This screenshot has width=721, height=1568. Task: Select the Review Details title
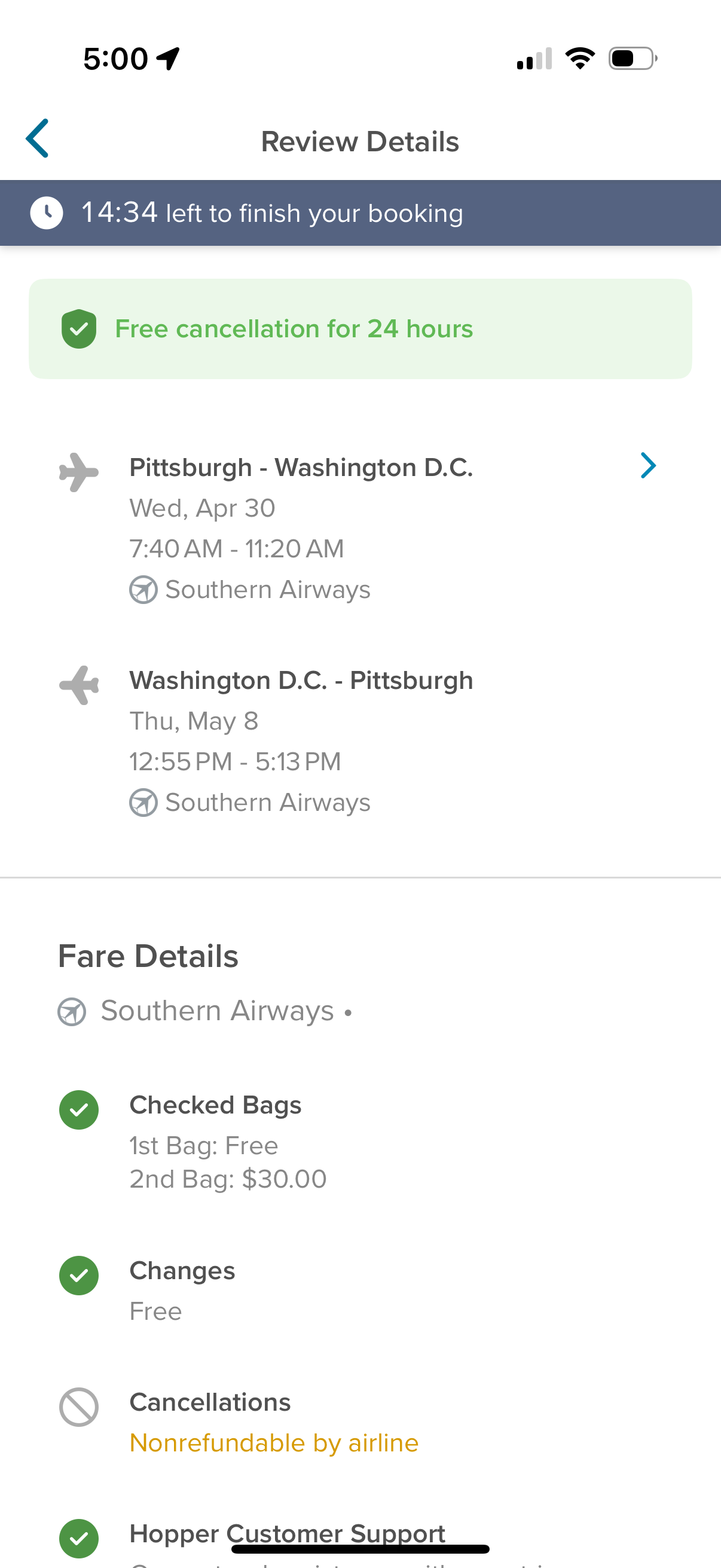tap(360, 141)
